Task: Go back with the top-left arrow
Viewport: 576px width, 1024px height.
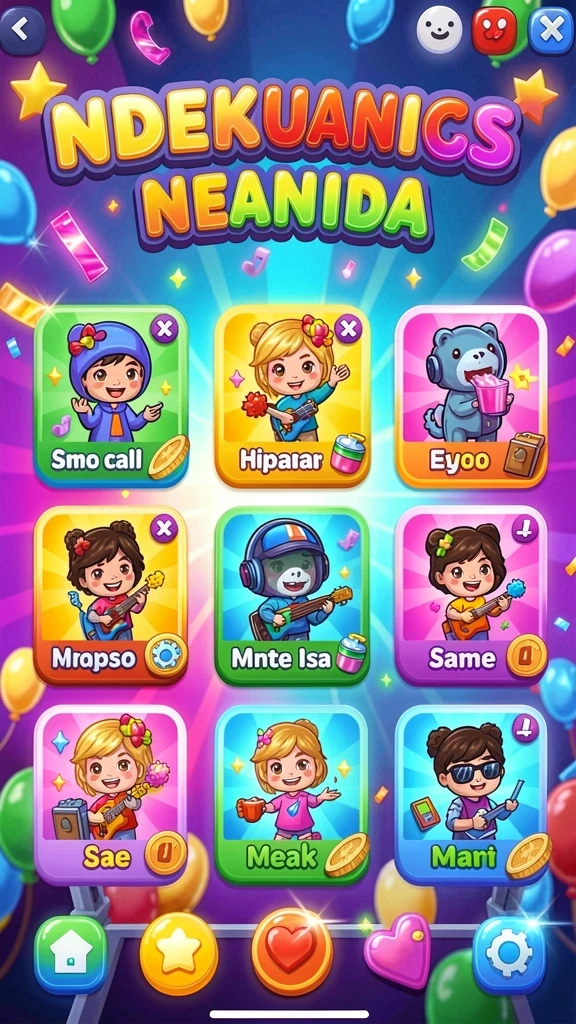Action: coord(22,29)
